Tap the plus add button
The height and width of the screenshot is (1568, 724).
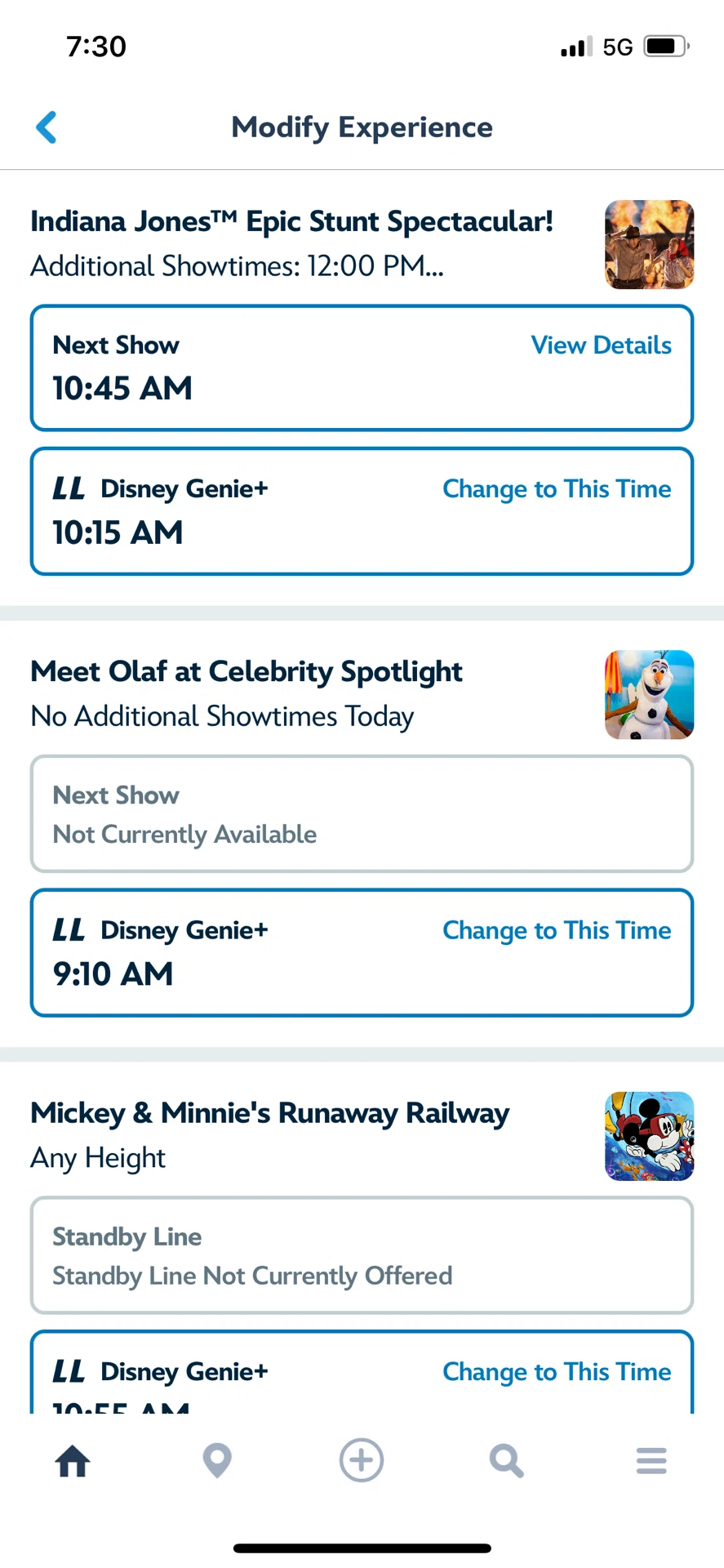[x=362, y=1460]
